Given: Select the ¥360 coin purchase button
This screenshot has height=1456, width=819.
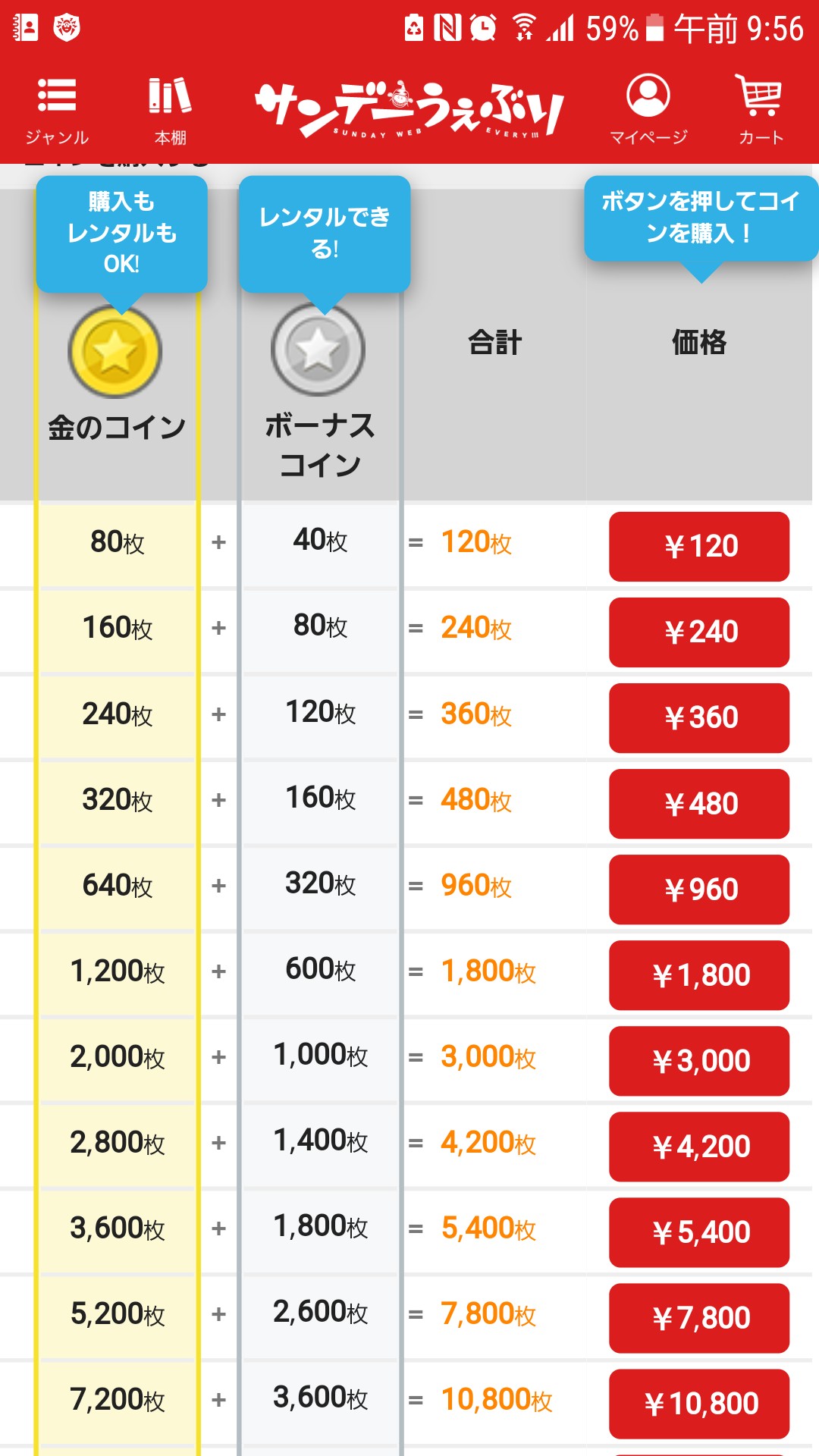Looking at the screenshot, I should (699, 718).
